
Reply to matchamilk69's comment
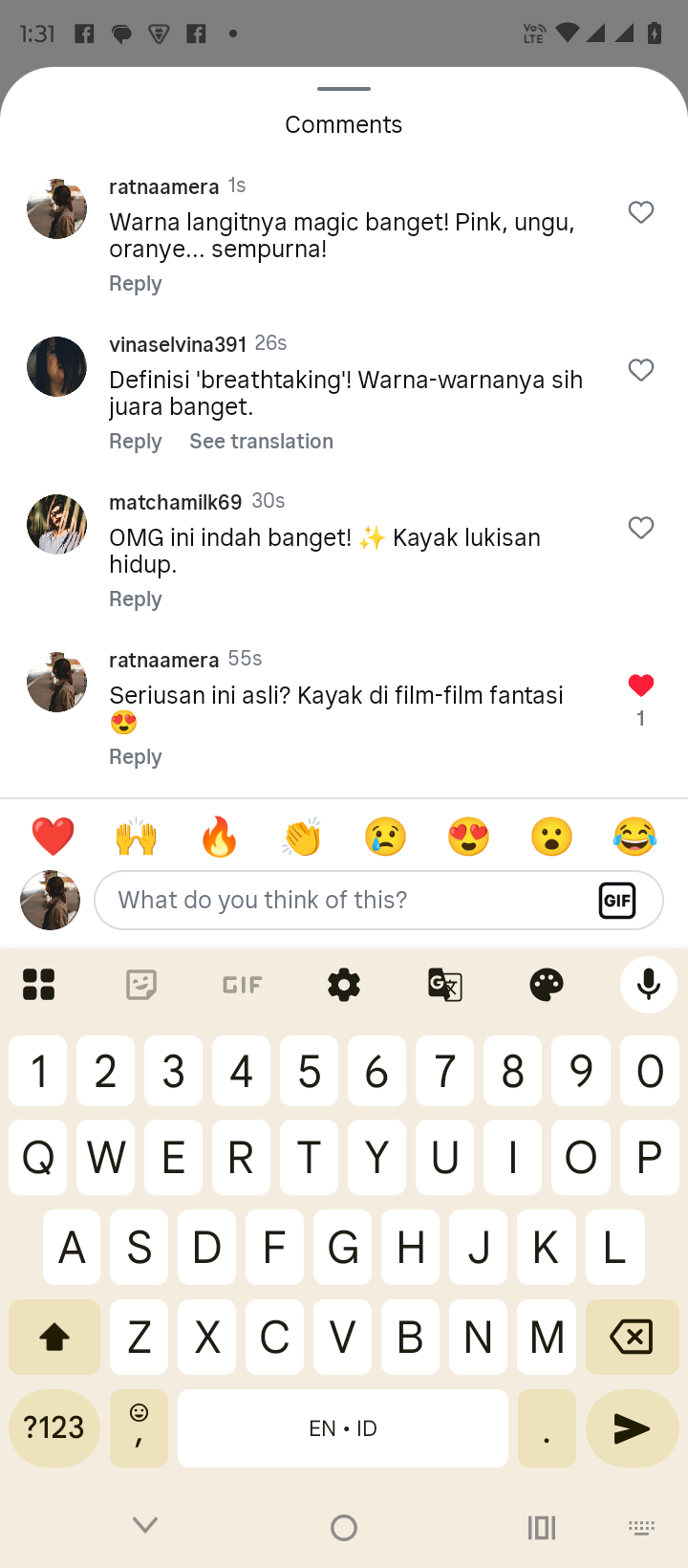(x=136, y=599)
